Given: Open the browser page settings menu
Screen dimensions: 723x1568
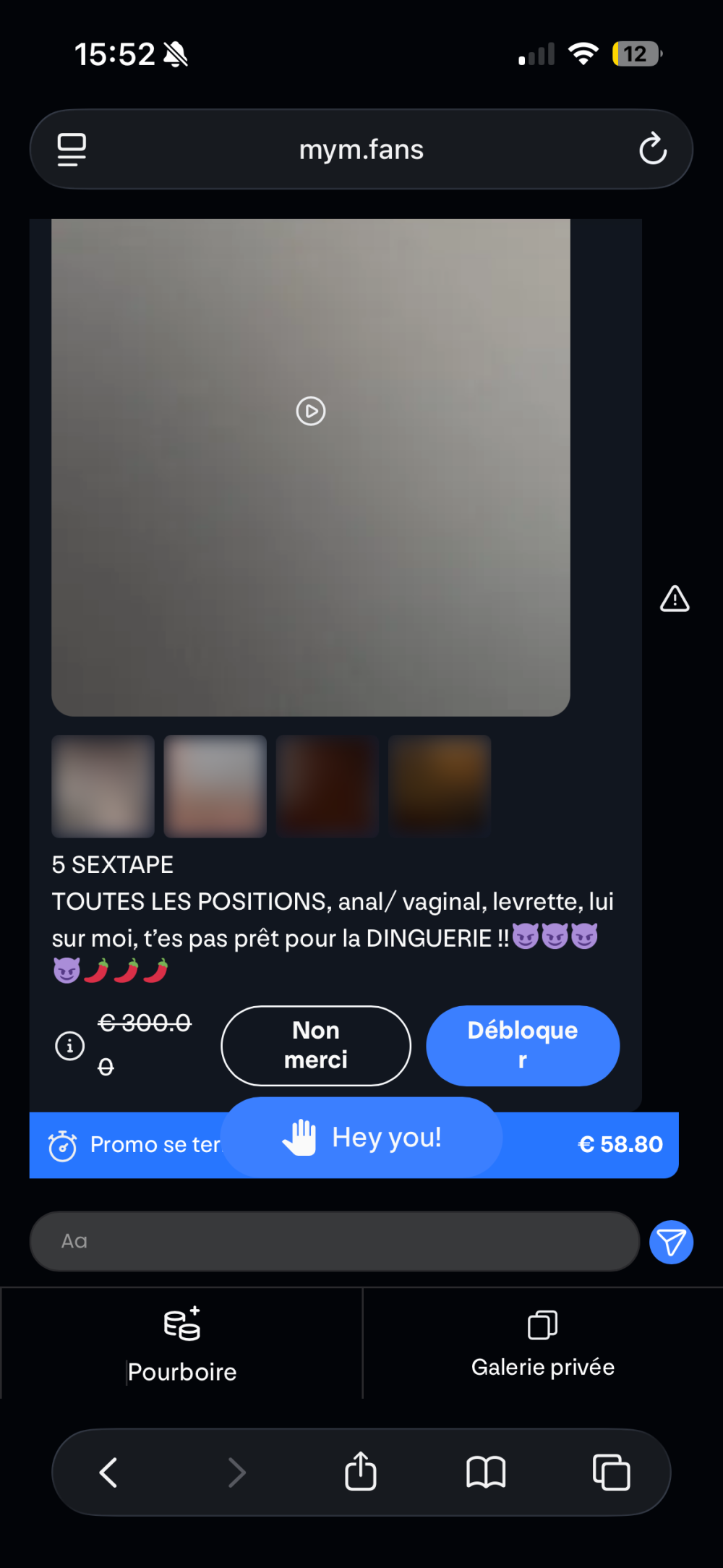Looking at the screenshot, I should click(72, 150).
